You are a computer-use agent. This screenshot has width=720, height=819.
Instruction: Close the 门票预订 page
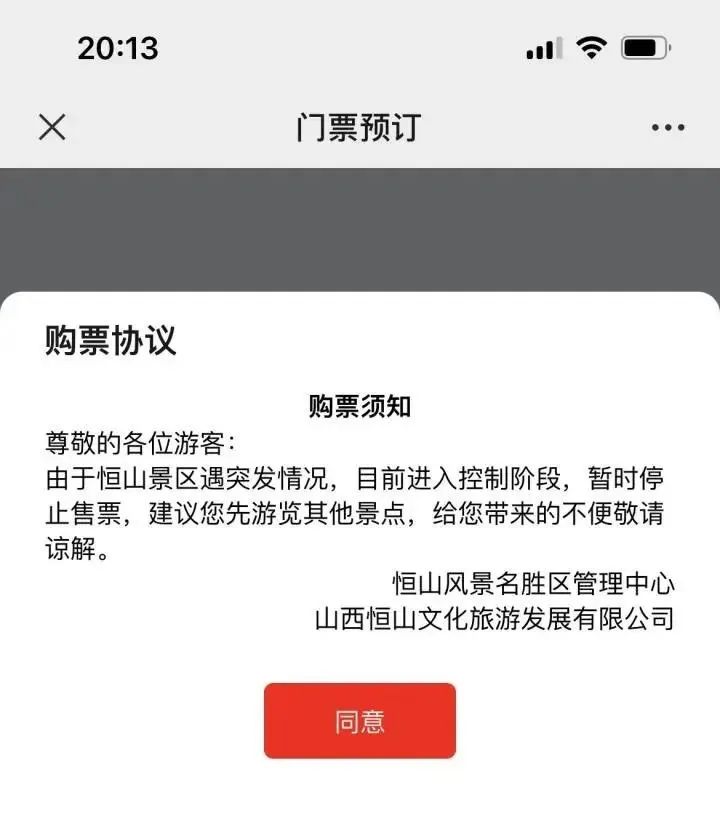tap(52, 127)
